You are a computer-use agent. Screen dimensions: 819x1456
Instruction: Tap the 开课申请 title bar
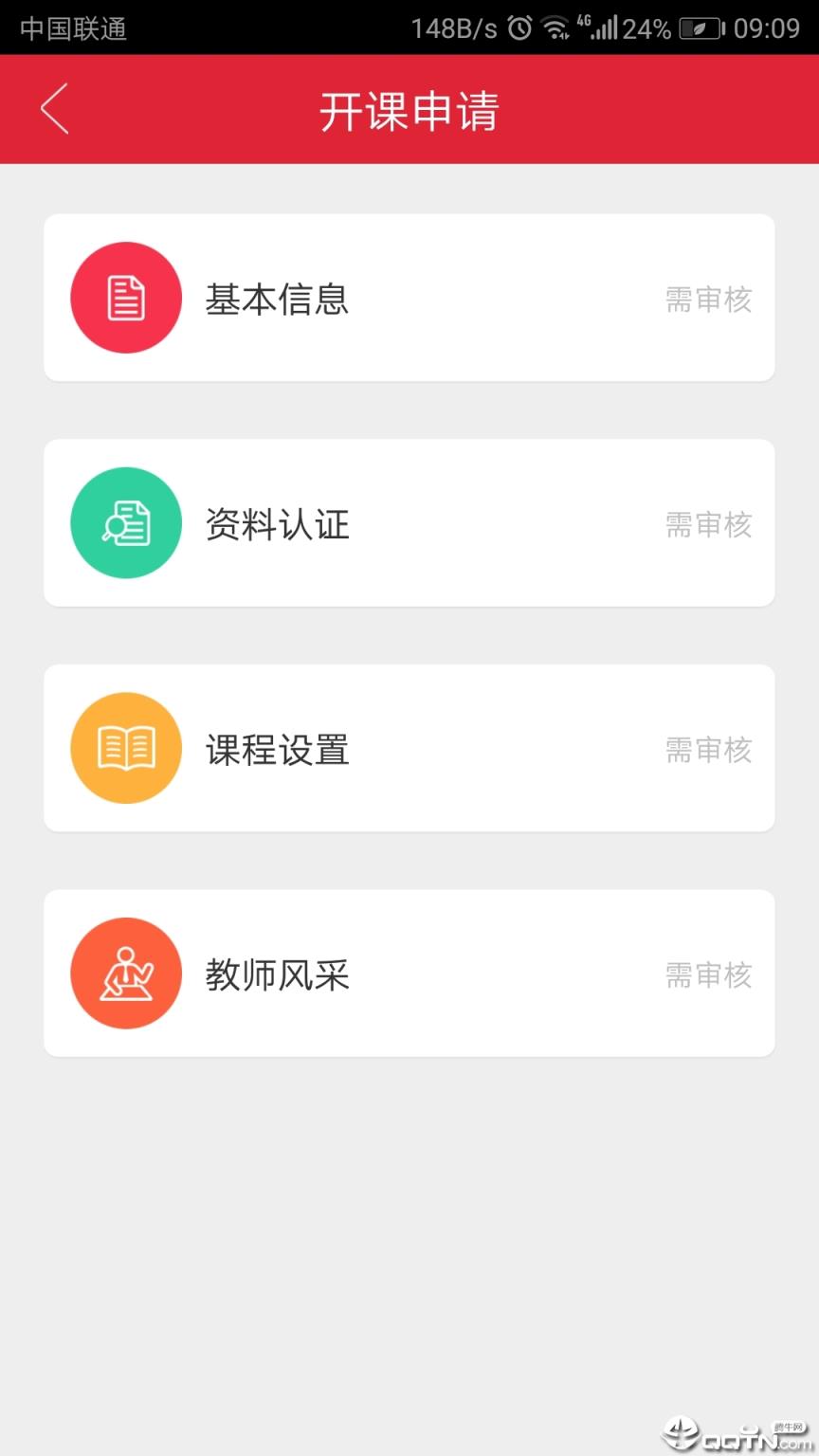coord(409,110)
